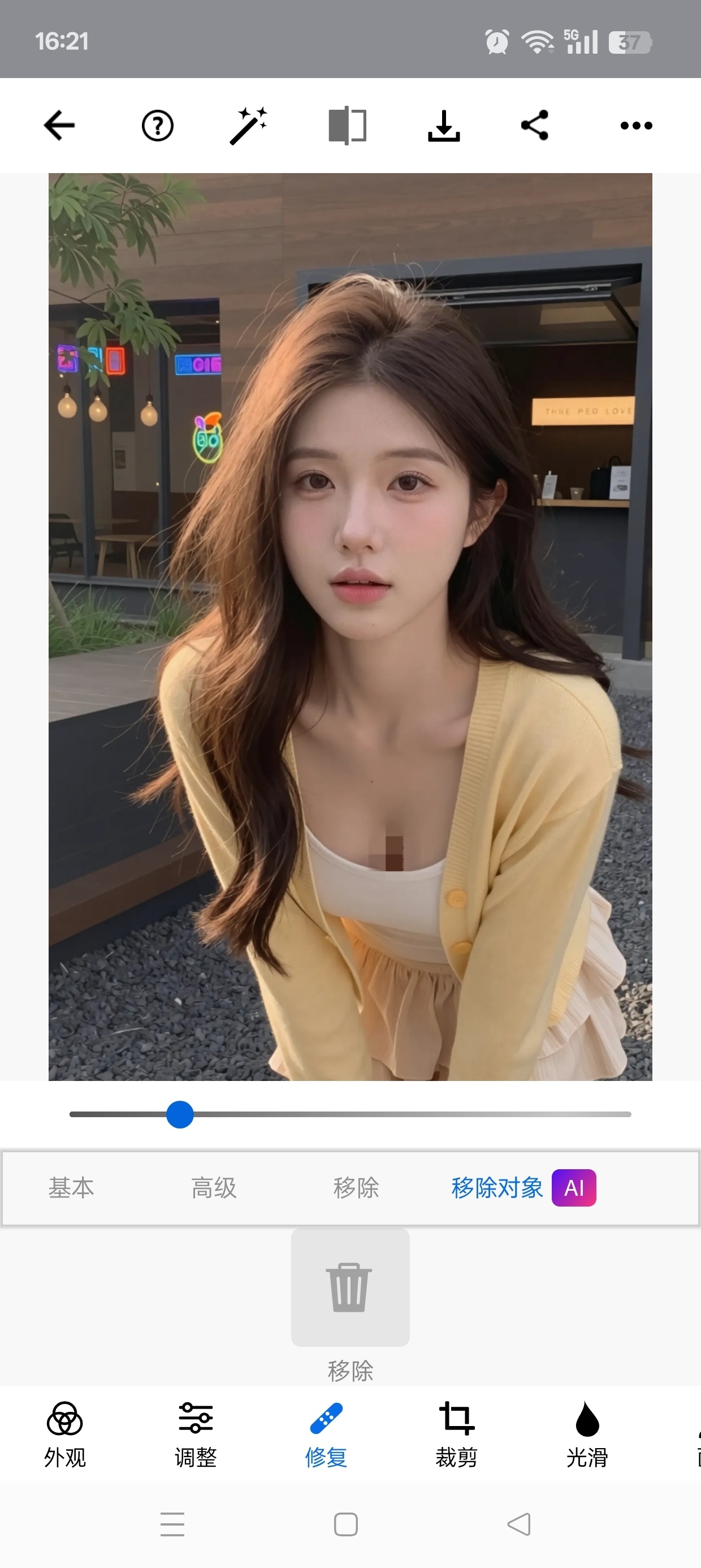Open the 调整 tool
The image size is (701, 1568).
click(196, 1433)
